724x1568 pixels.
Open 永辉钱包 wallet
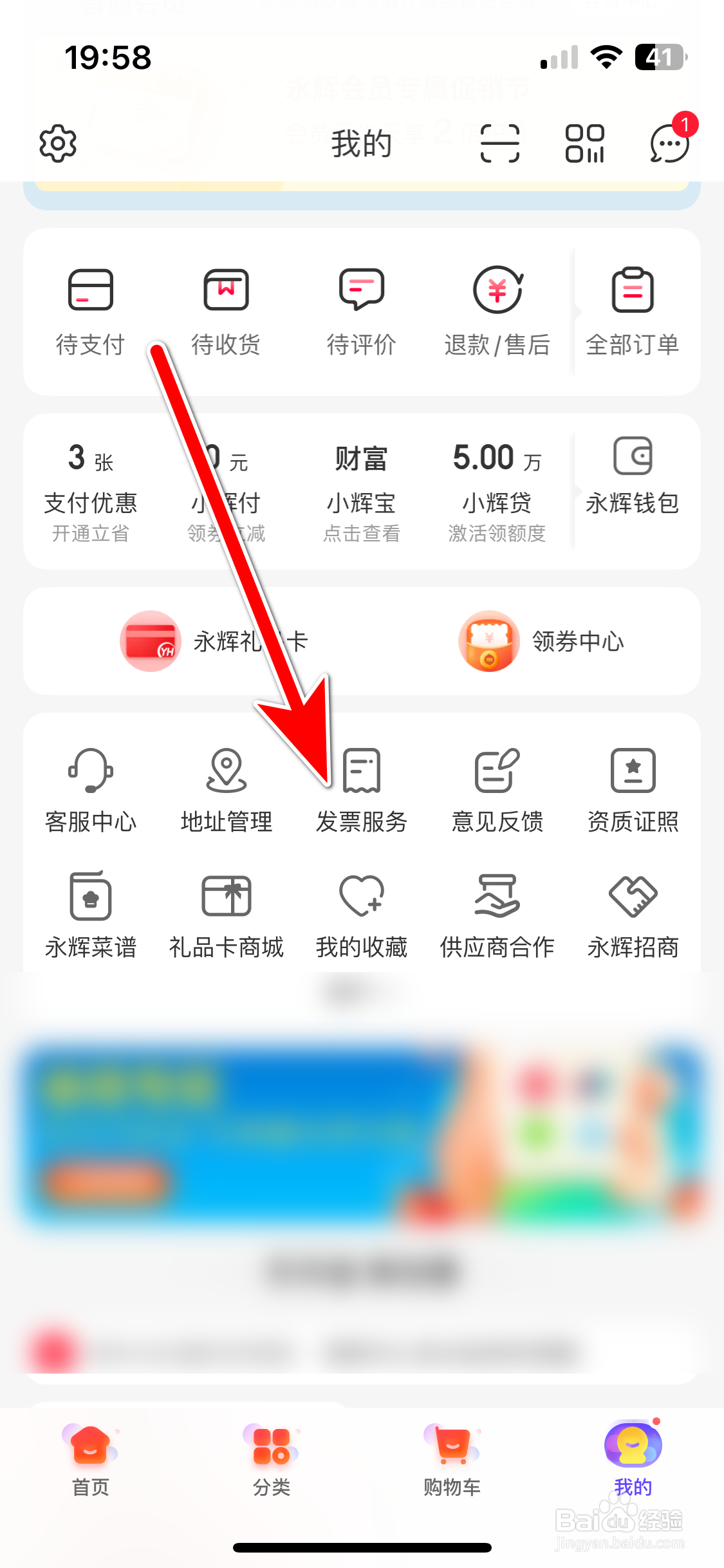pyautogui.click(x=633, y=476)
